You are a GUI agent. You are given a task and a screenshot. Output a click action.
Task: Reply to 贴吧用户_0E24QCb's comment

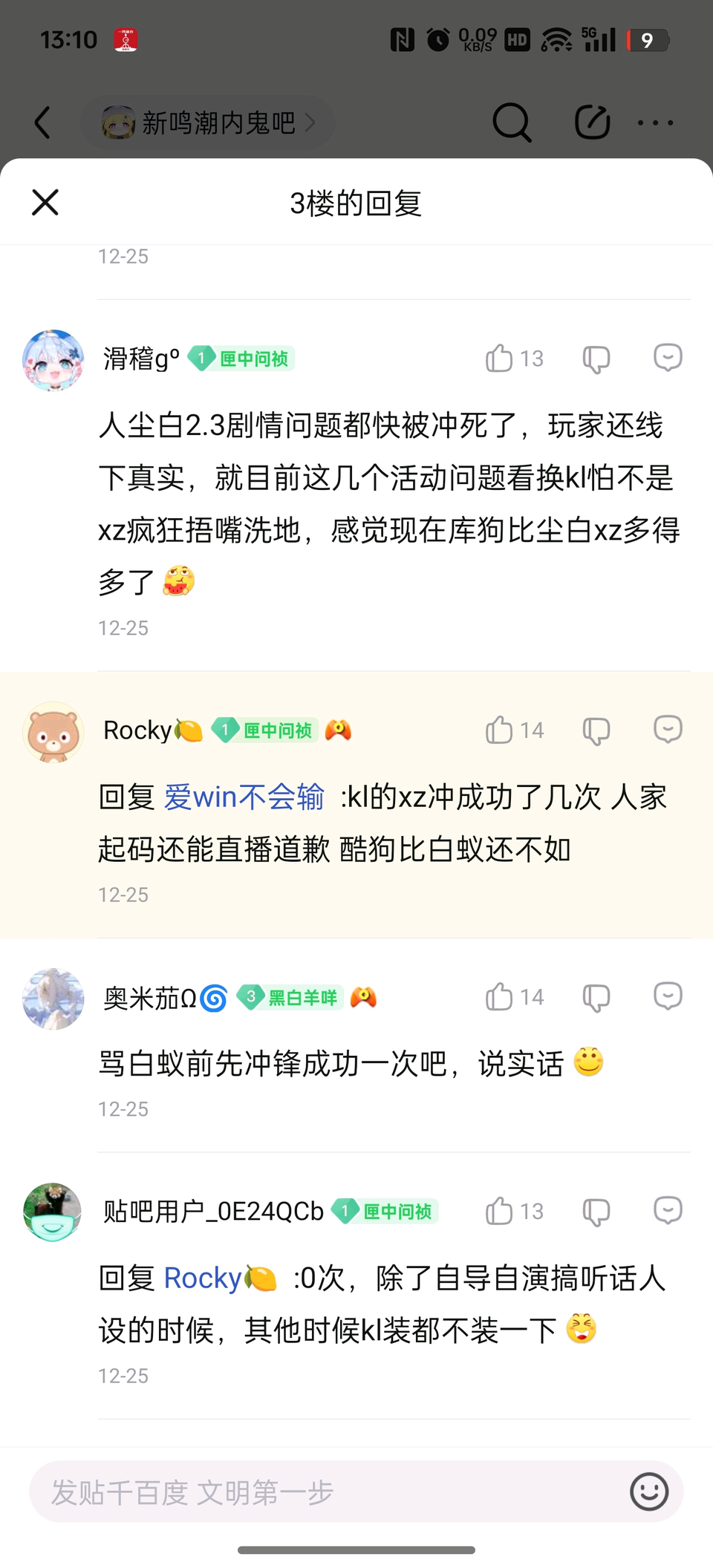[668, 1211]
